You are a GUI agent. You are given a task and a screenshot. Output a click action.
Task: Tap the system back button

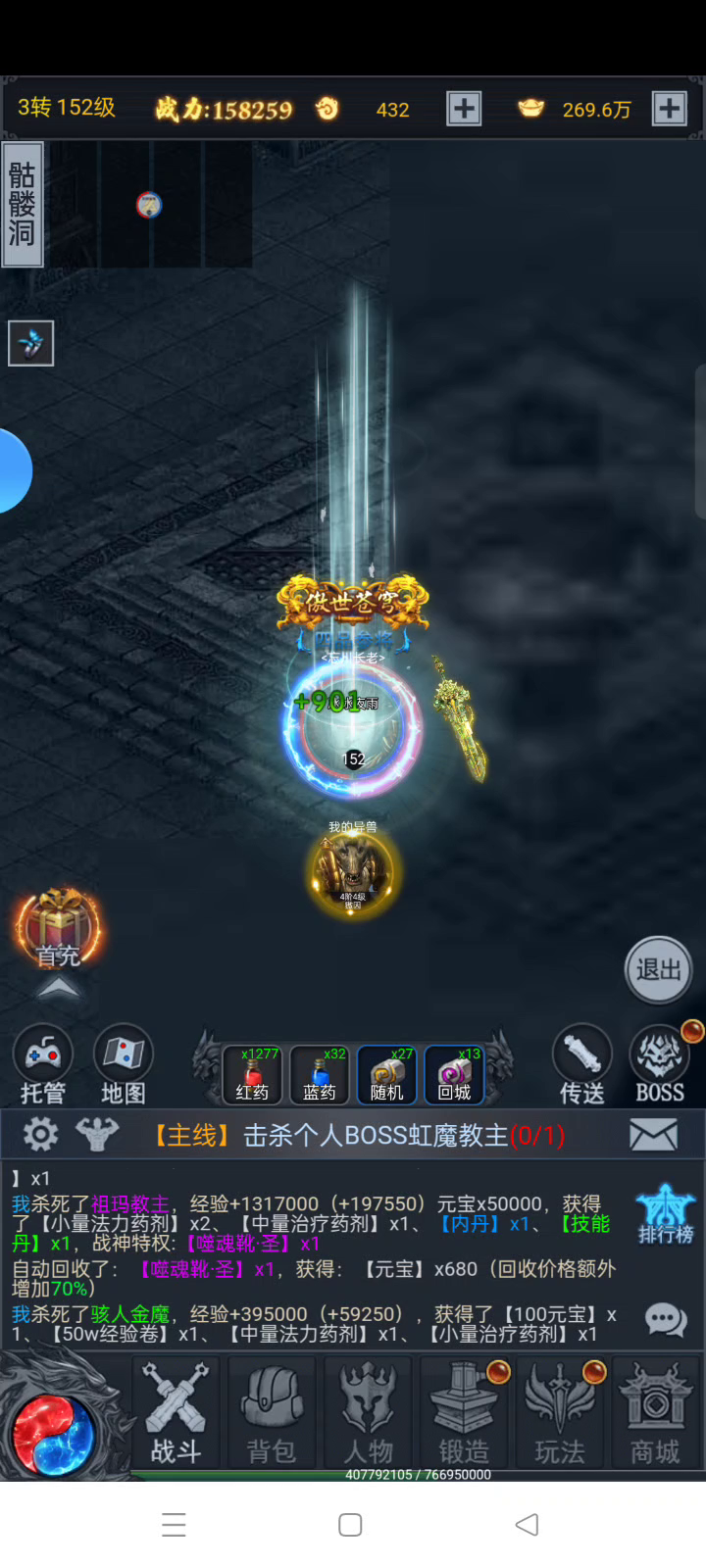point(527,1524)
